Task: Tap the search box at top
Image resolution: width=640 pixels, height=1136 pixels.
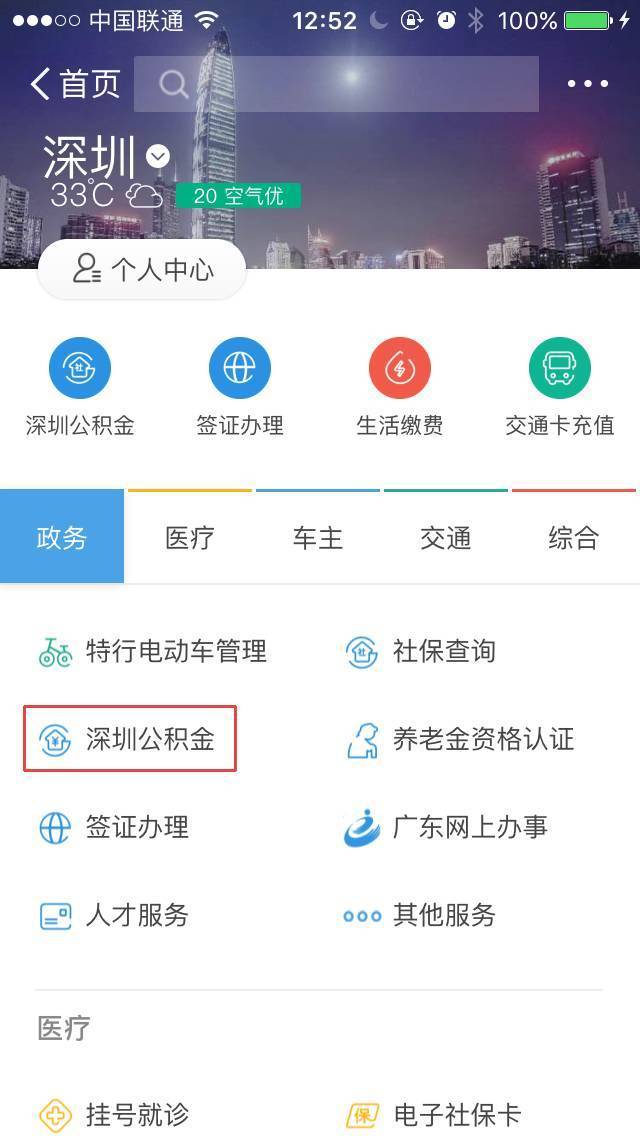Action: click(x=336, y=84)
